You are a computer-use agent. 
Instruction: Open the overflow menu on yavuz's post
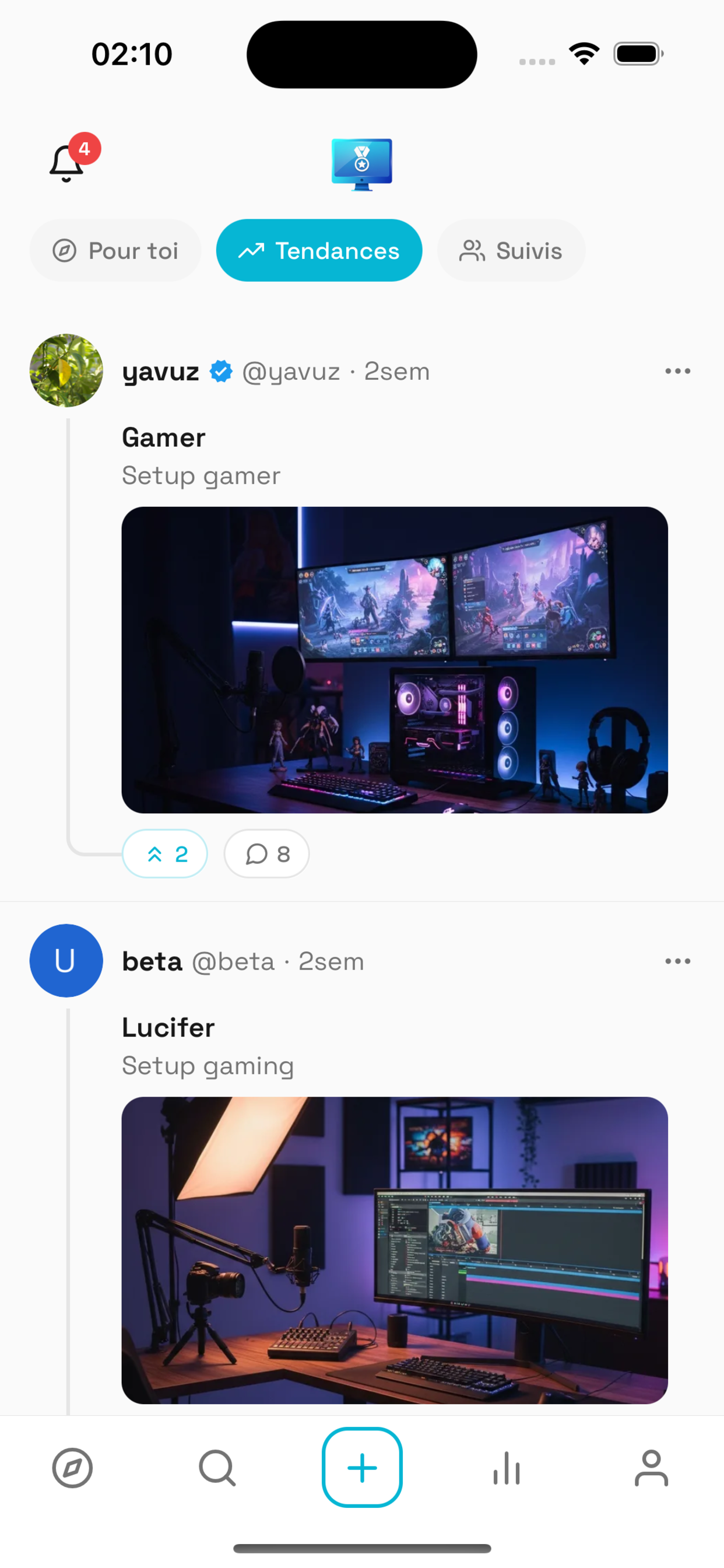[677, 370]
